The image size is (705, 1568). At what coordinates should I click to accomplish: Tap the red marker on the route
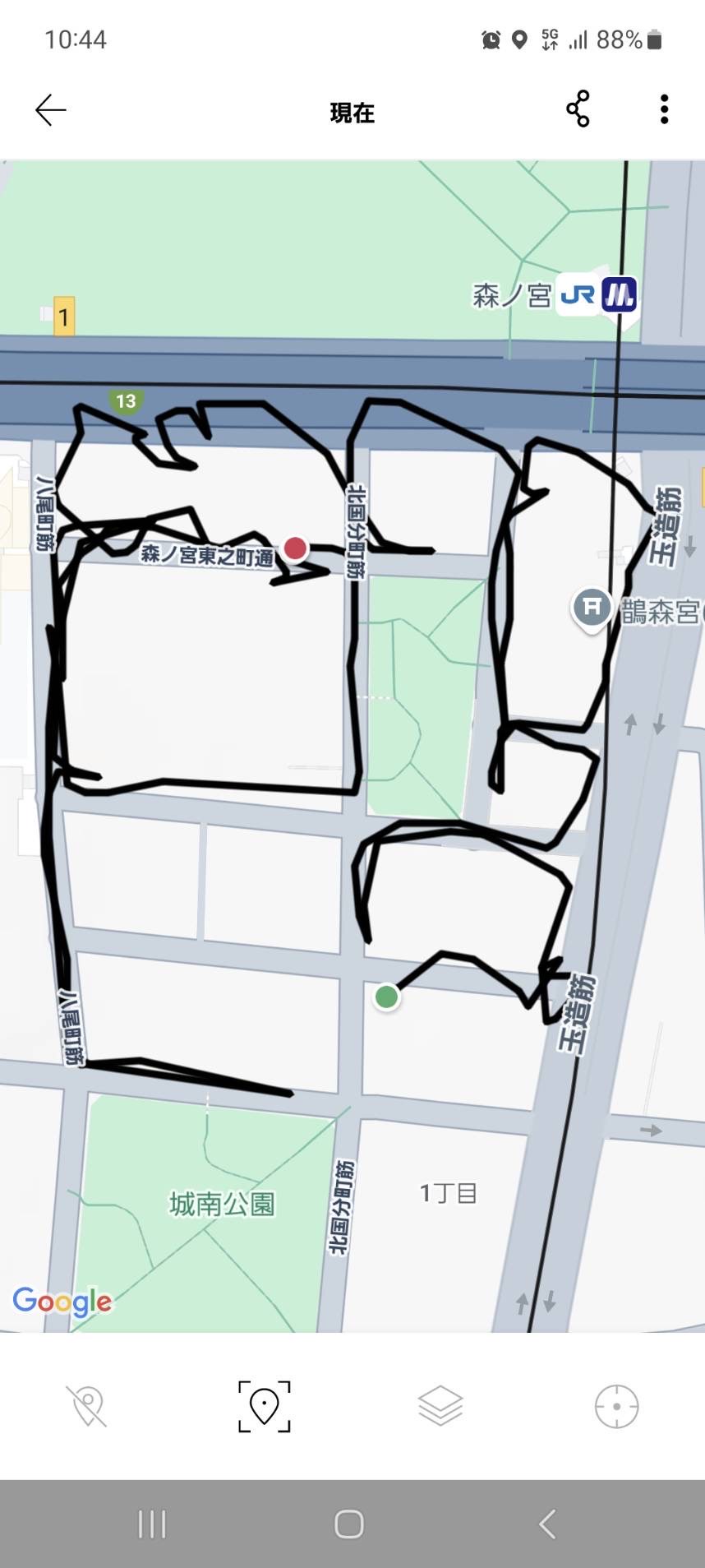pyautogui.click(x=295, y=548)
